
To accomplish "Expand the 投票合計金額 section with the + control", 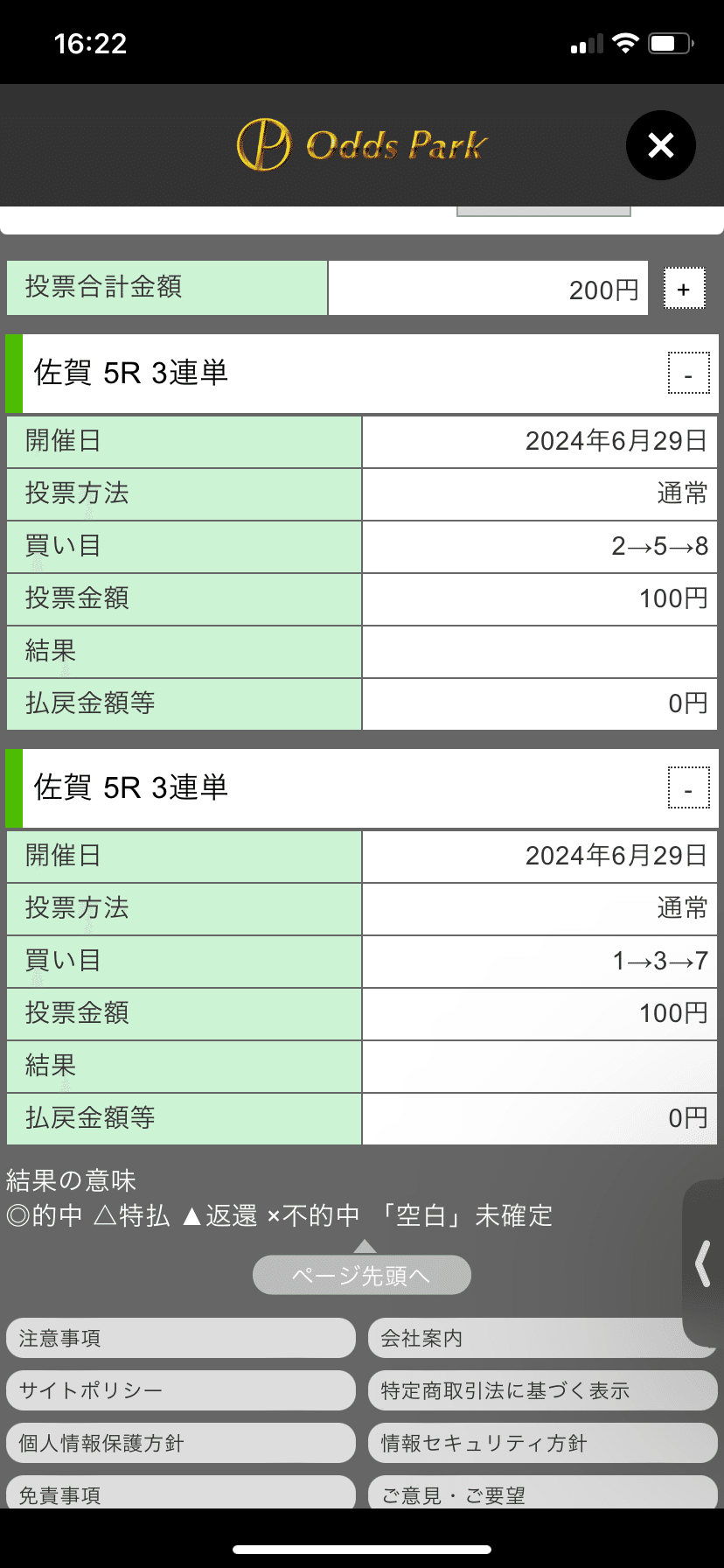I will pyautogui.click(x=684, y=287).
